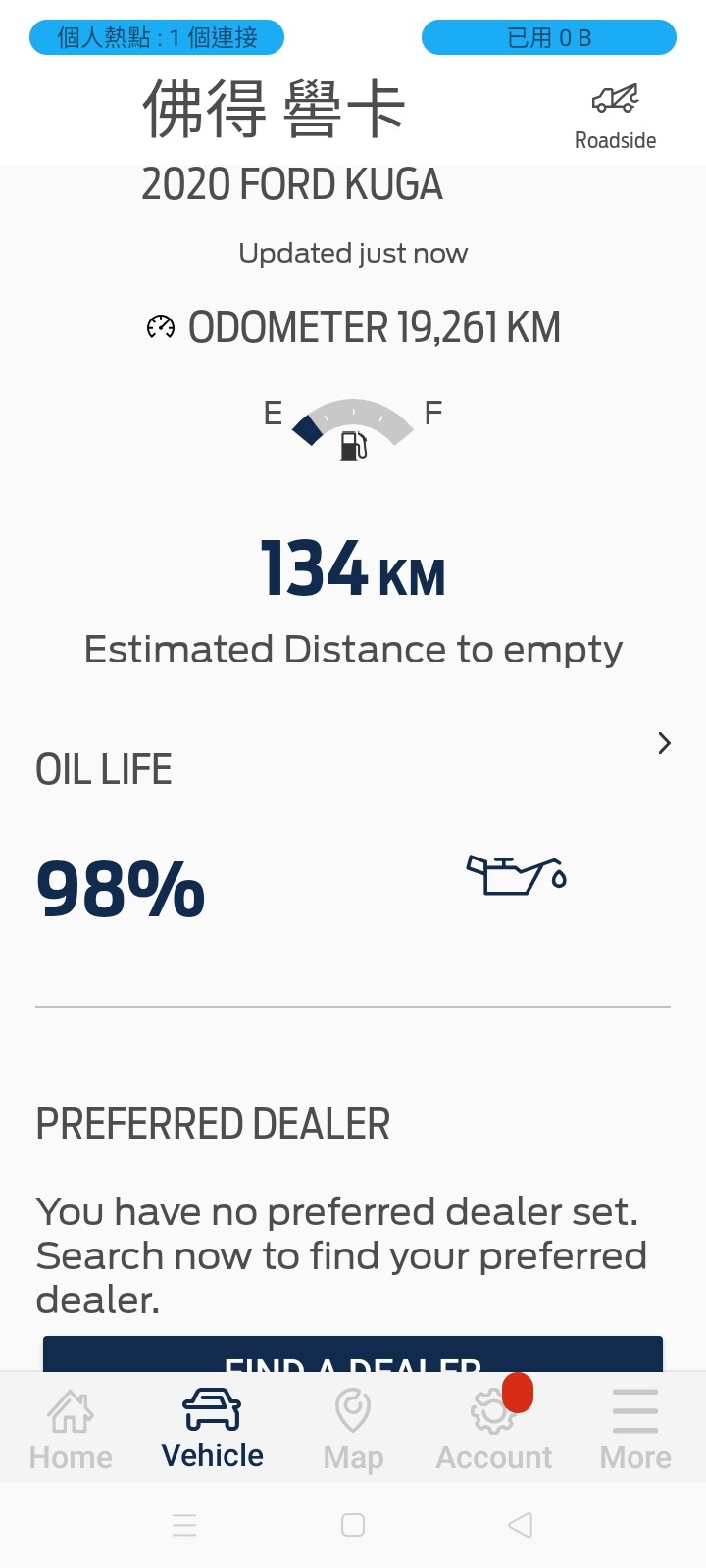706x1568 pixels.
Task: Select the Vehicle tab
Action: coord(212,1430)
